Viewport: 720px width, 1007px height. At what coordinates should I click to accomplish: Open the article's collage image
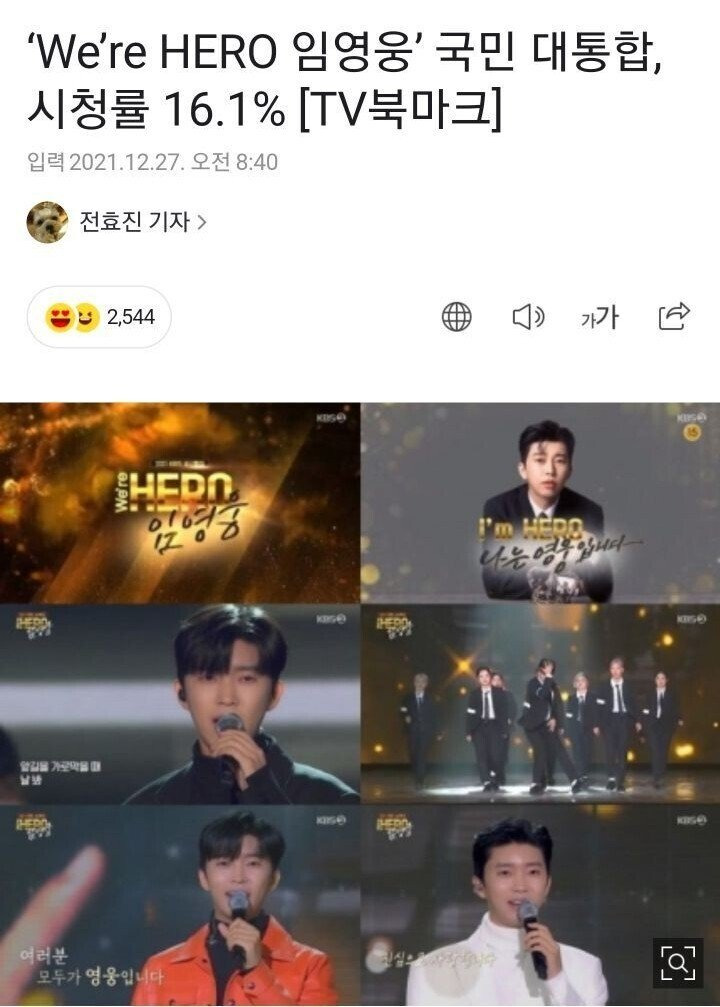[x=360, y=700]
